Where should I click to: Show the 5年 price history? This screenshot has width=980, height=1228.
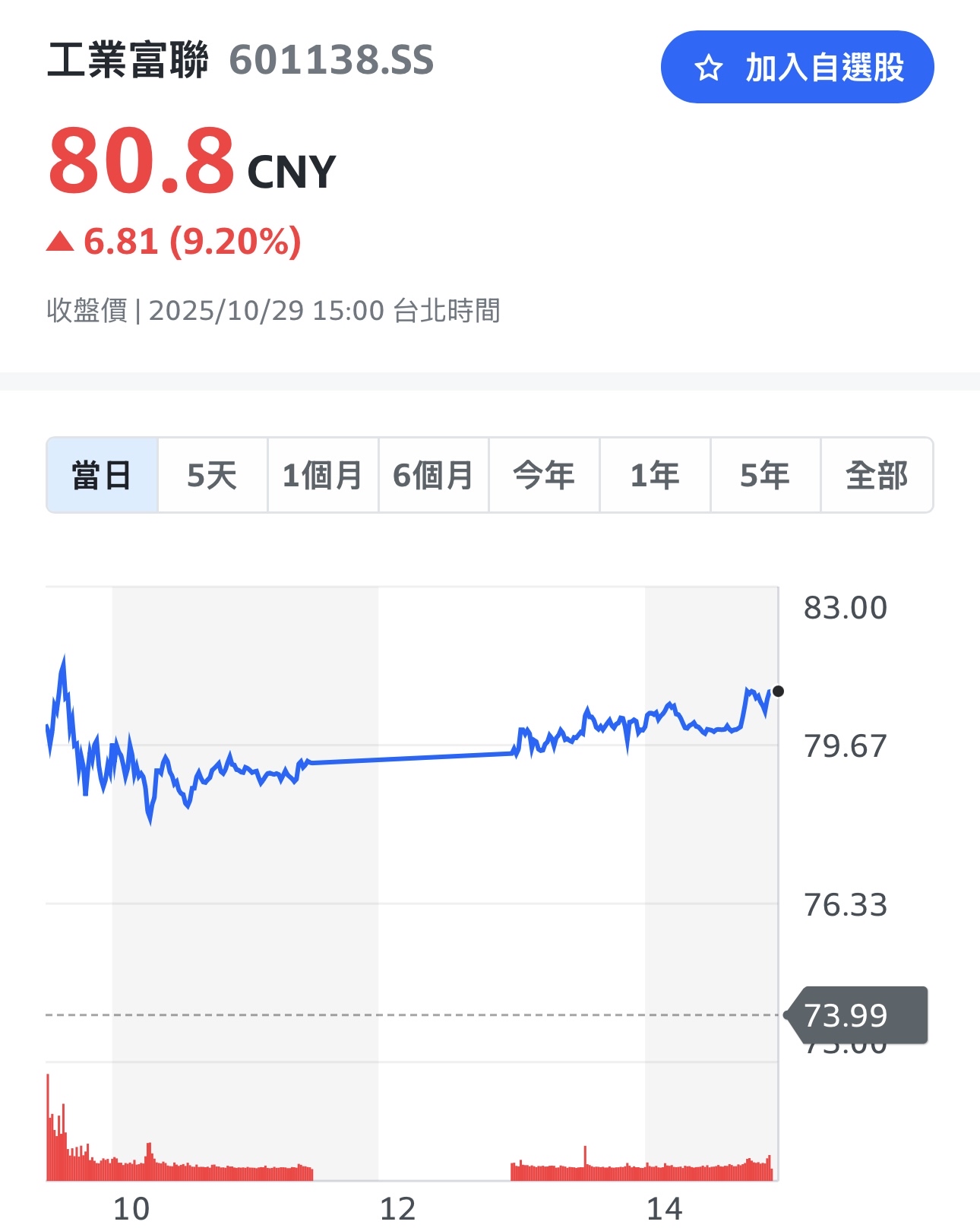[x=765, y=475]
